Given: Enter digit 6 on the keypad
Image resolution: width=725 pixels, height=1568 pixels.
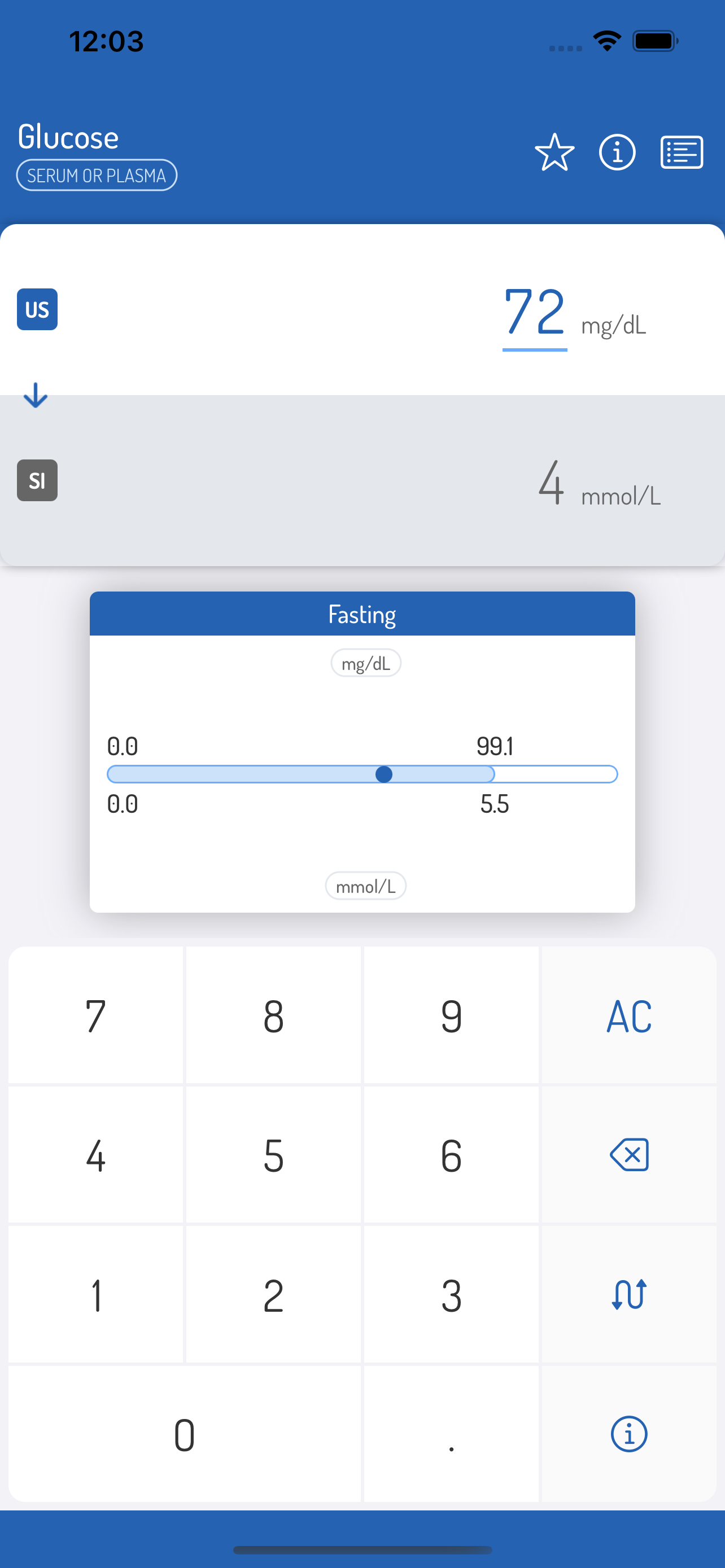Looking at the screenshot, I should click(451, 1155).
